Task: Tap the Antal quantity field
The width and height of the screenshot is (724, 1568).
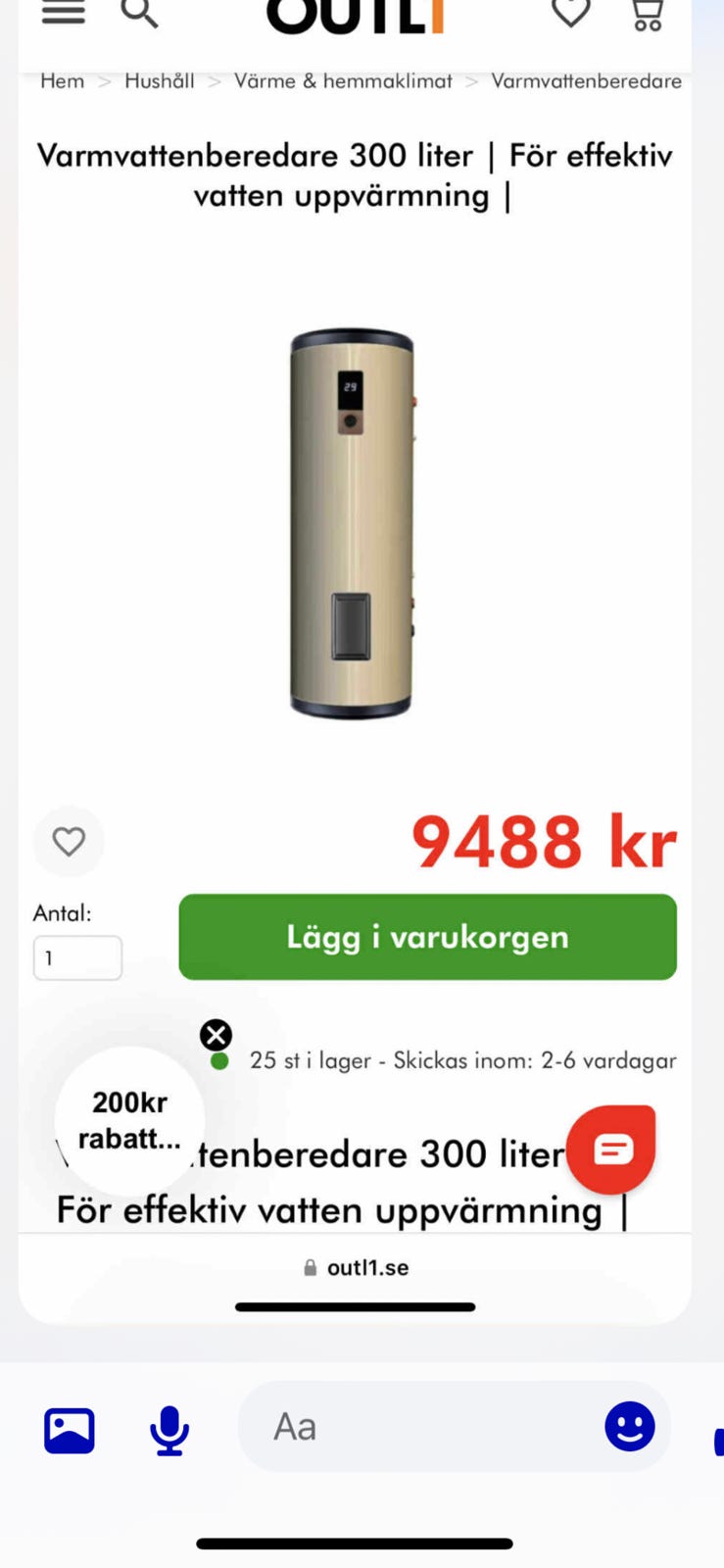Action: click(77, 957)
